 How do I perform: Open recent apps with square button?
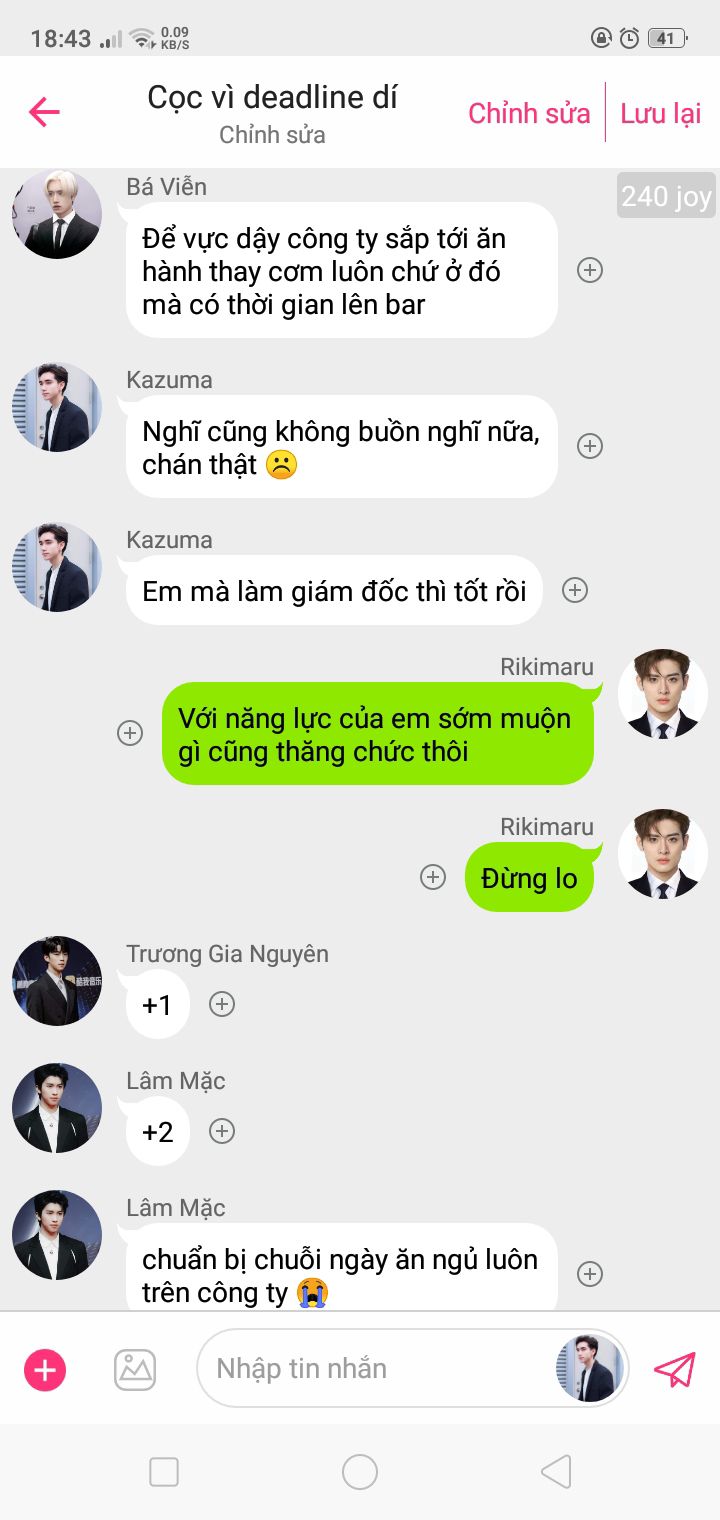[163, 1472]
